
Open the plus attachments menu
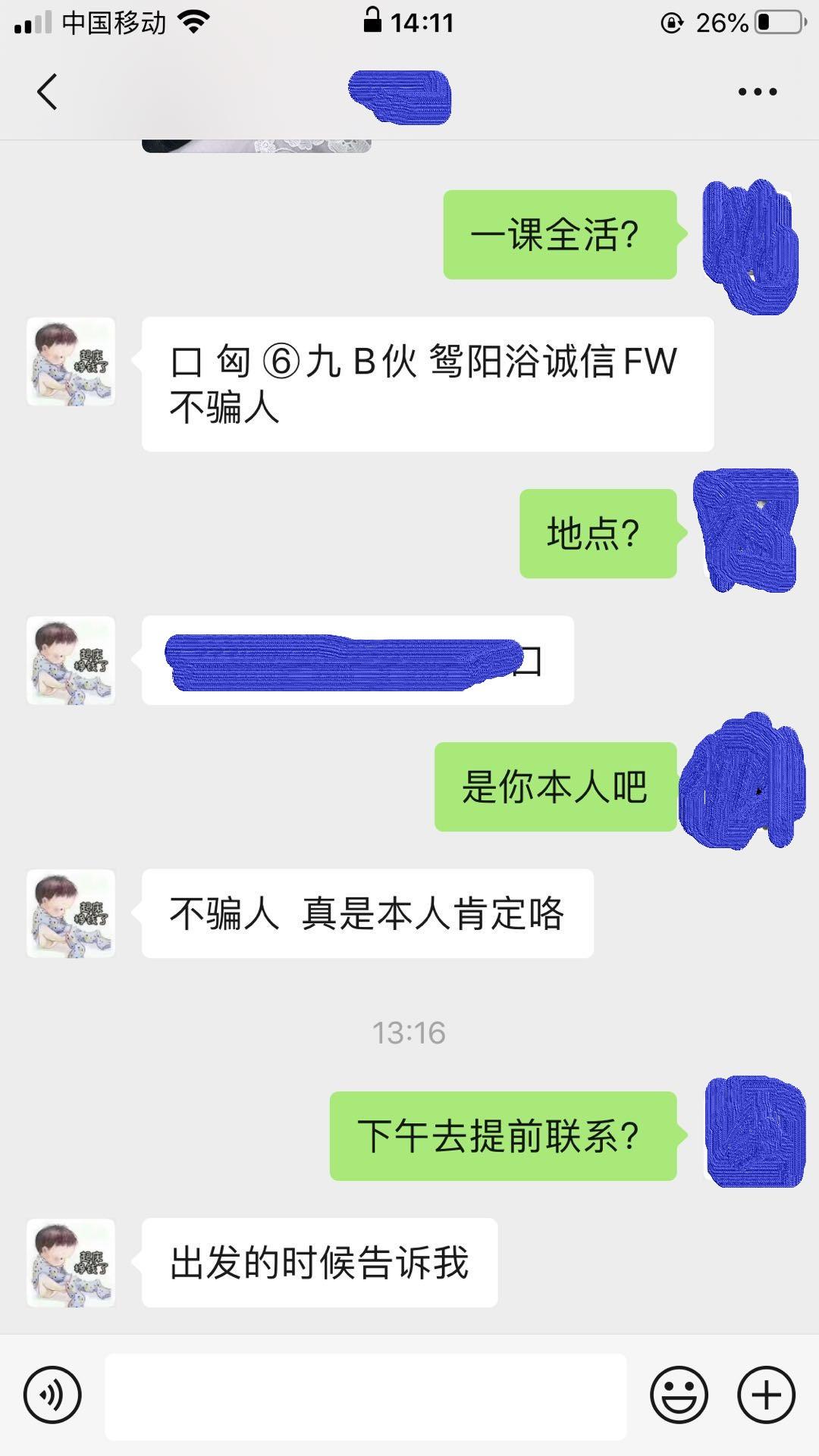tap(766, 1395)
